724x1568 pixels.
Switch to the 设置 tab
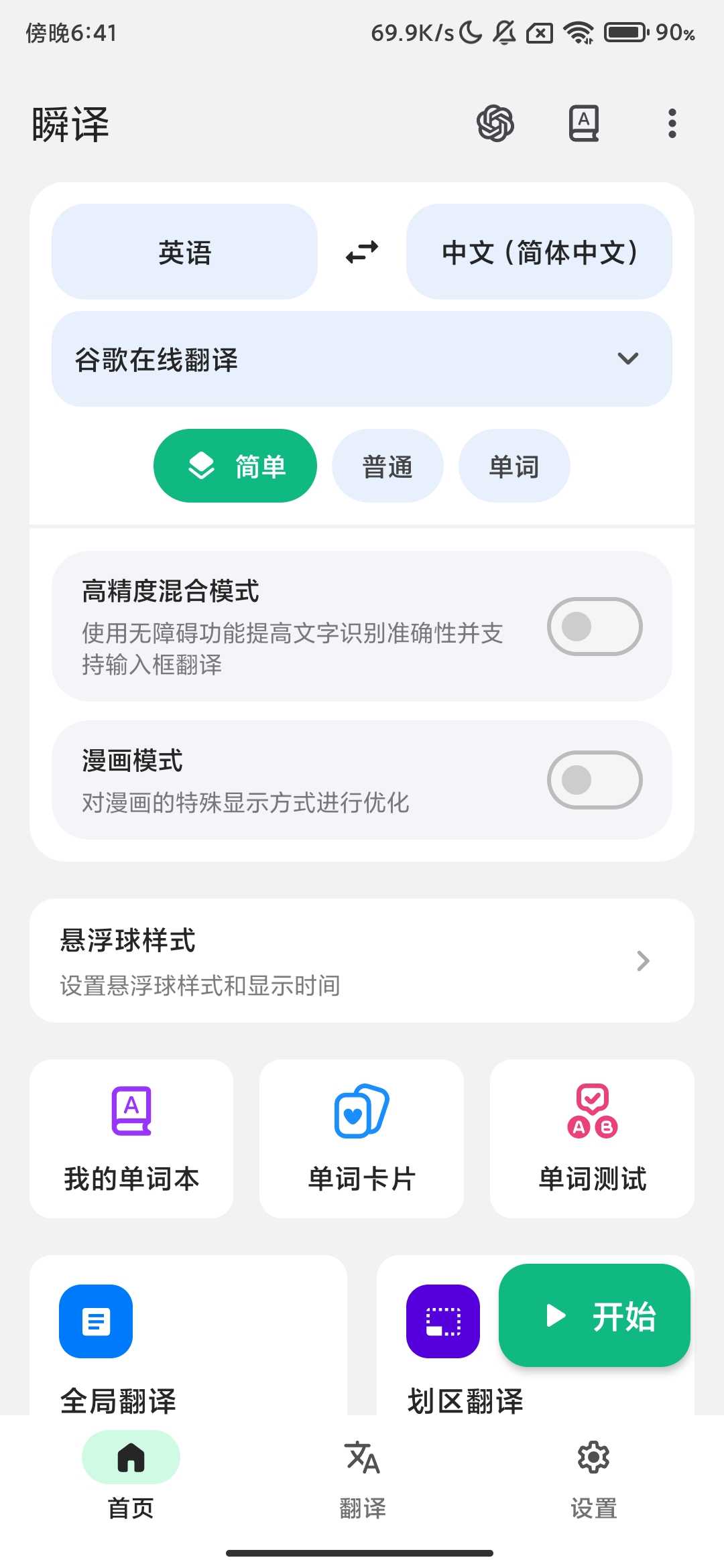(x=592, y=1484)
